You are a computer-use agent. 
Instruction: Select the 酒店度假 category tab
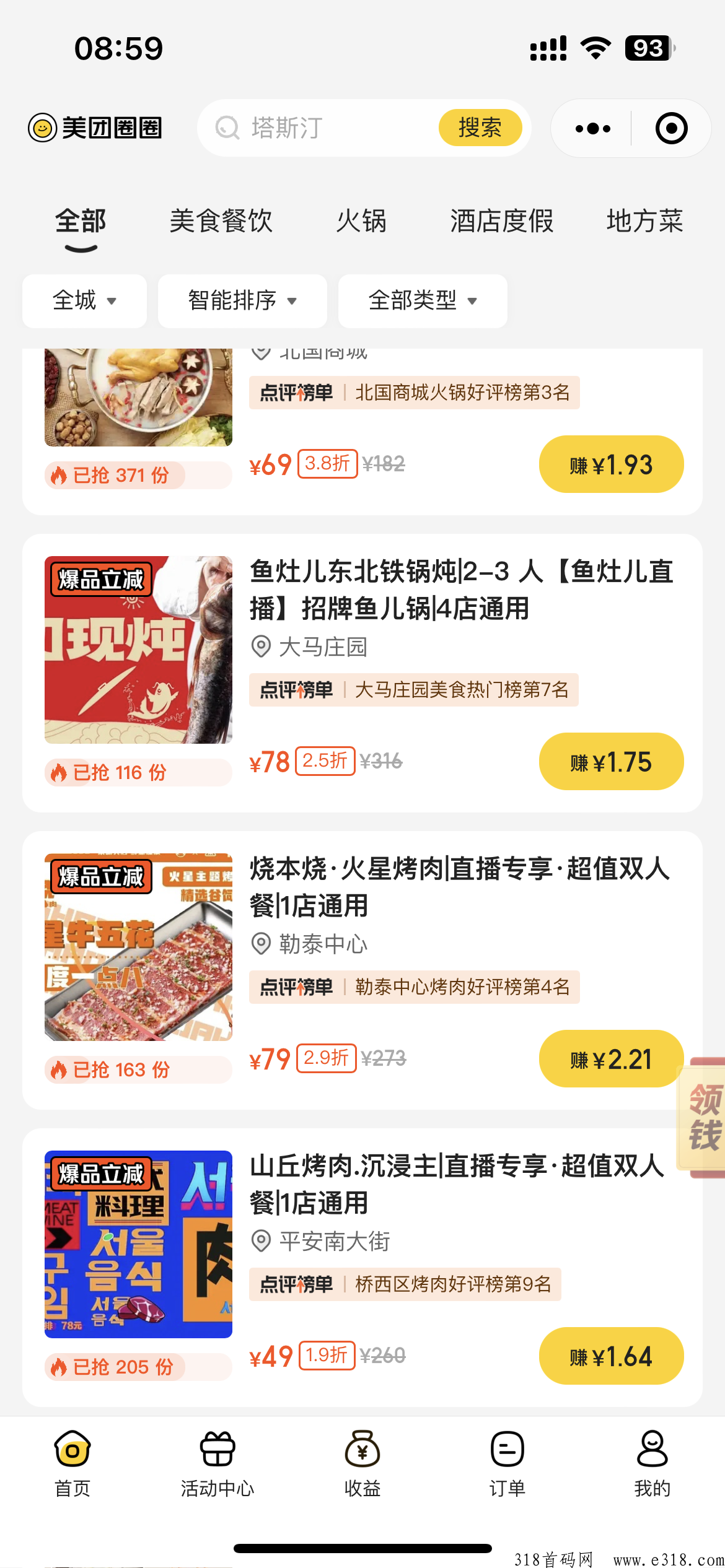501,220
